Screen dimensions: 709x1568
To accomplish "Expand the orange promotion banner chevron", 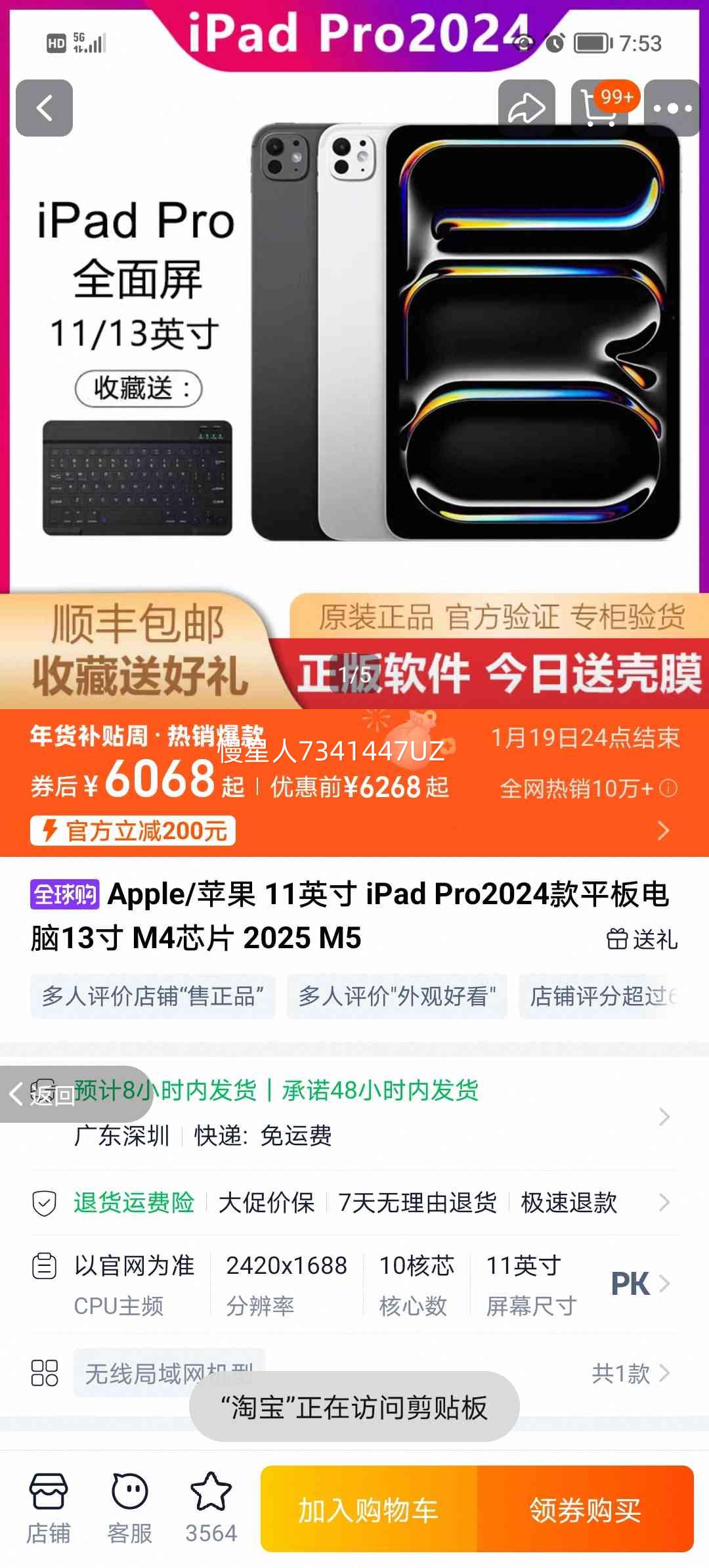I will coord(665,830).
